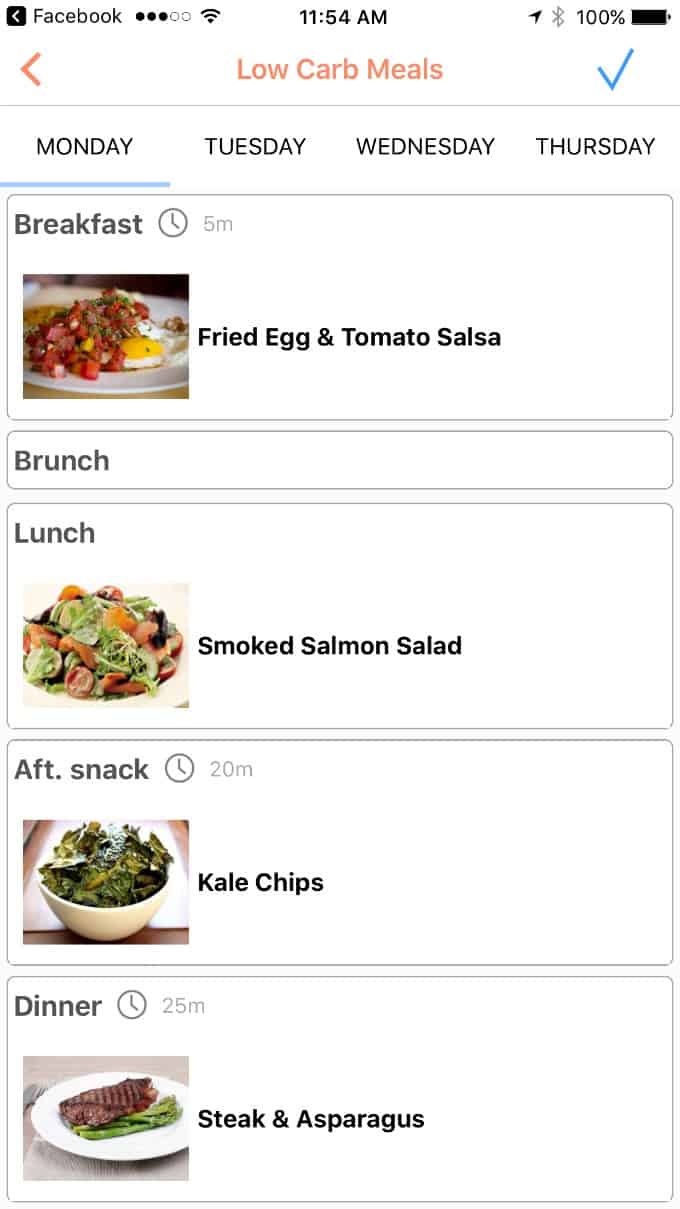
Task: Tap the empty Brunch slot
Action: pos(340,461)
